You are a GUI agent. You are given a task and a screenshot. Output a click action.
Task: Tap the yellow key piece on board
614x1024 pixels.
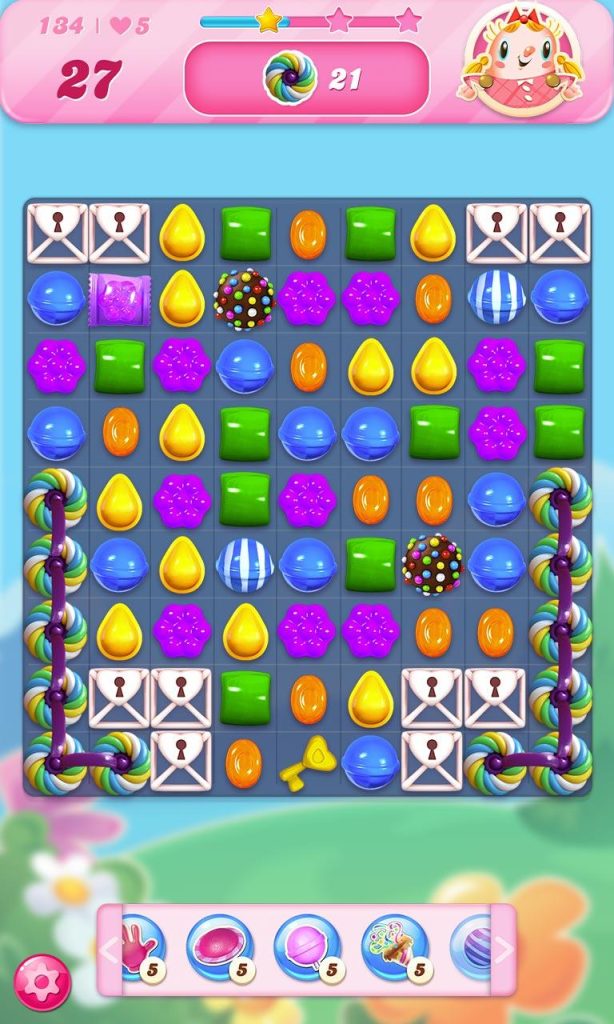tap(308, 759)
